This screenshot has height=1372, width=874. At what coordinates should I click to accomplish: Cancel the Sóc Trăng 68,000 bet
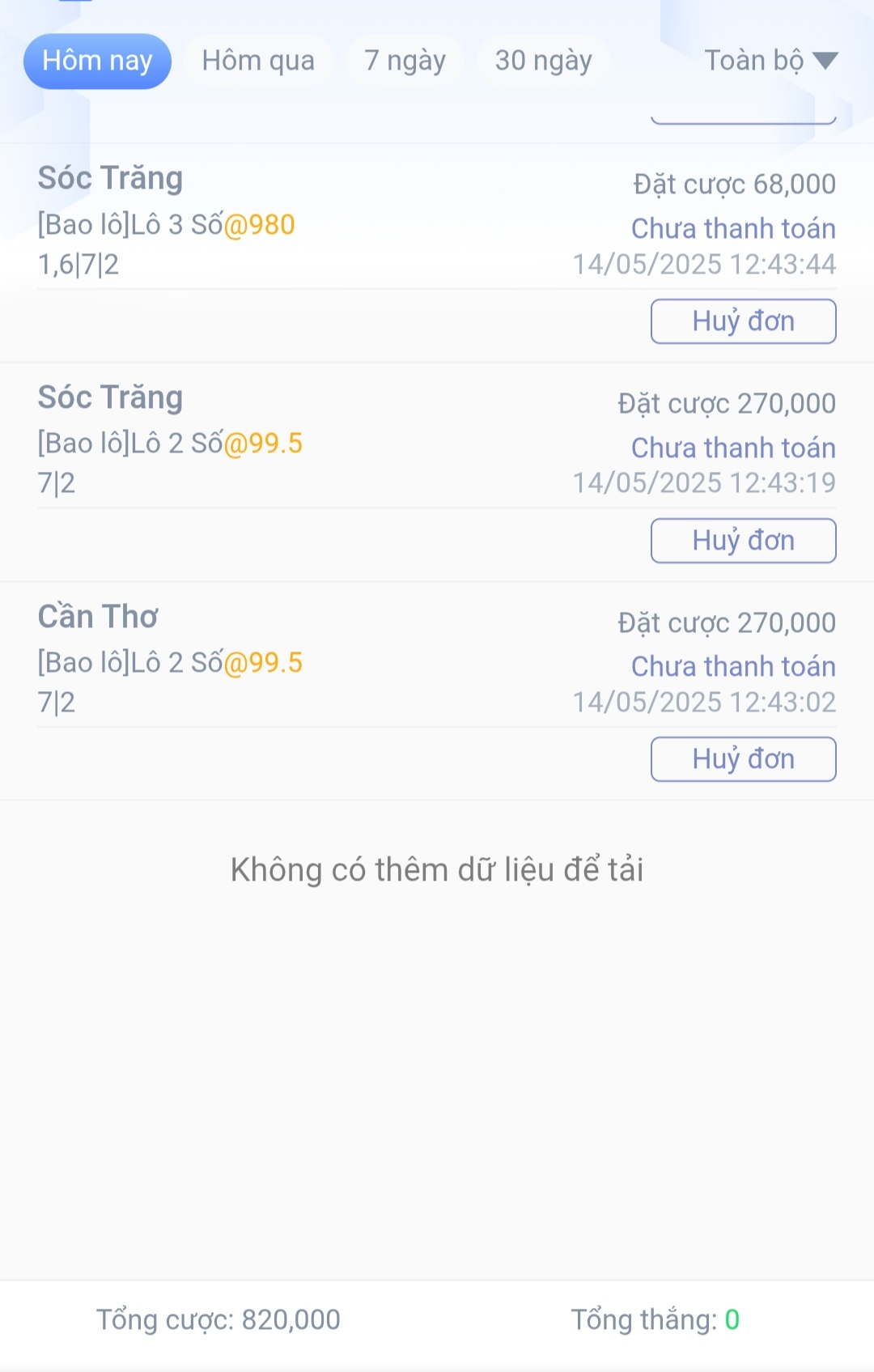pos(743,321)
